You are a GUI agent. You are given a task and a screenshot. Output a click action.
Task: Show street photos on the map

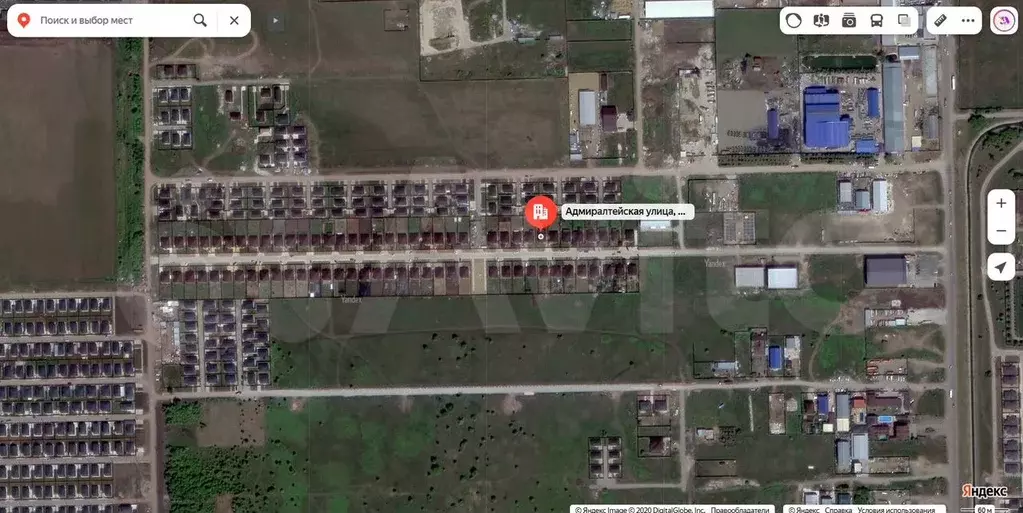[849, 20]
